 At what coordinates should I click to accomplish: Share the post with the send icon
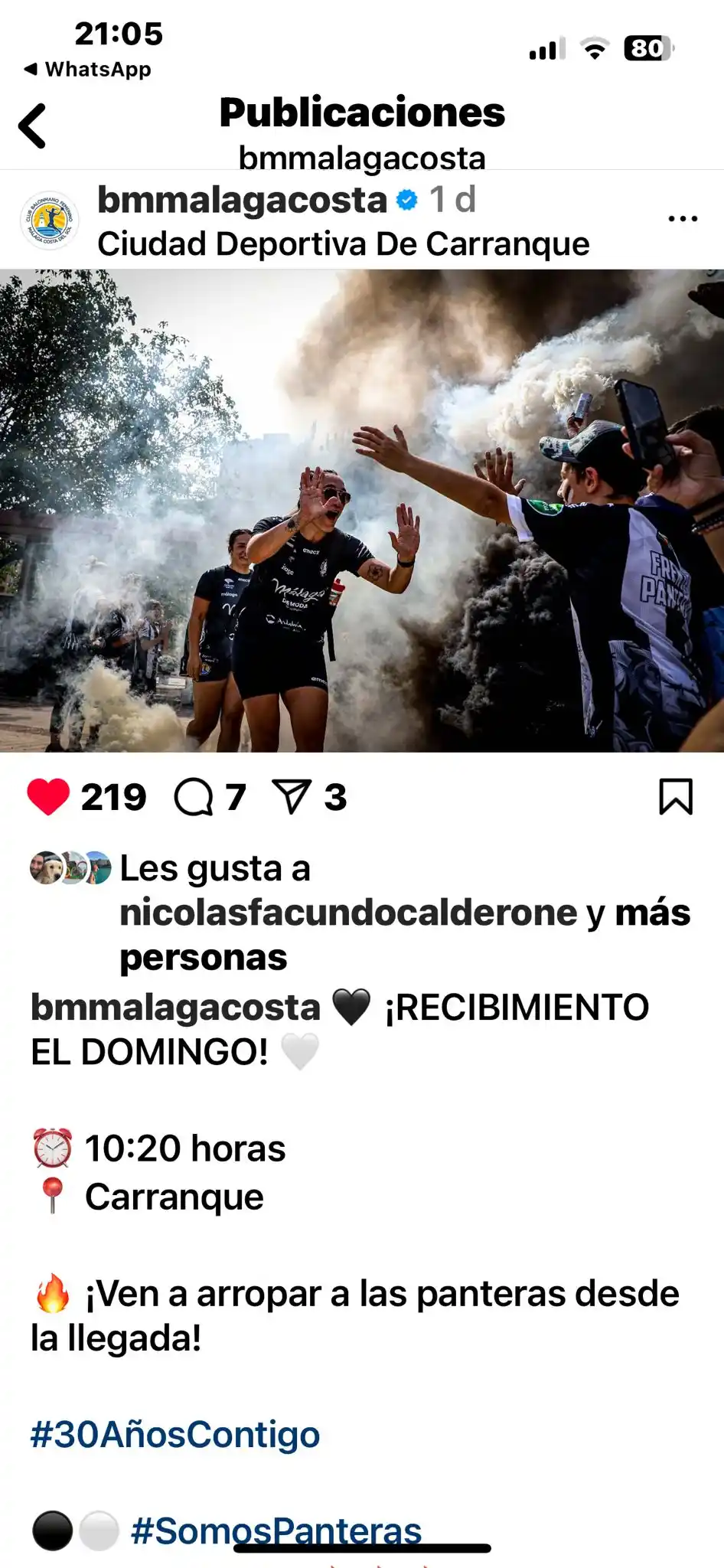click(292, 797)
